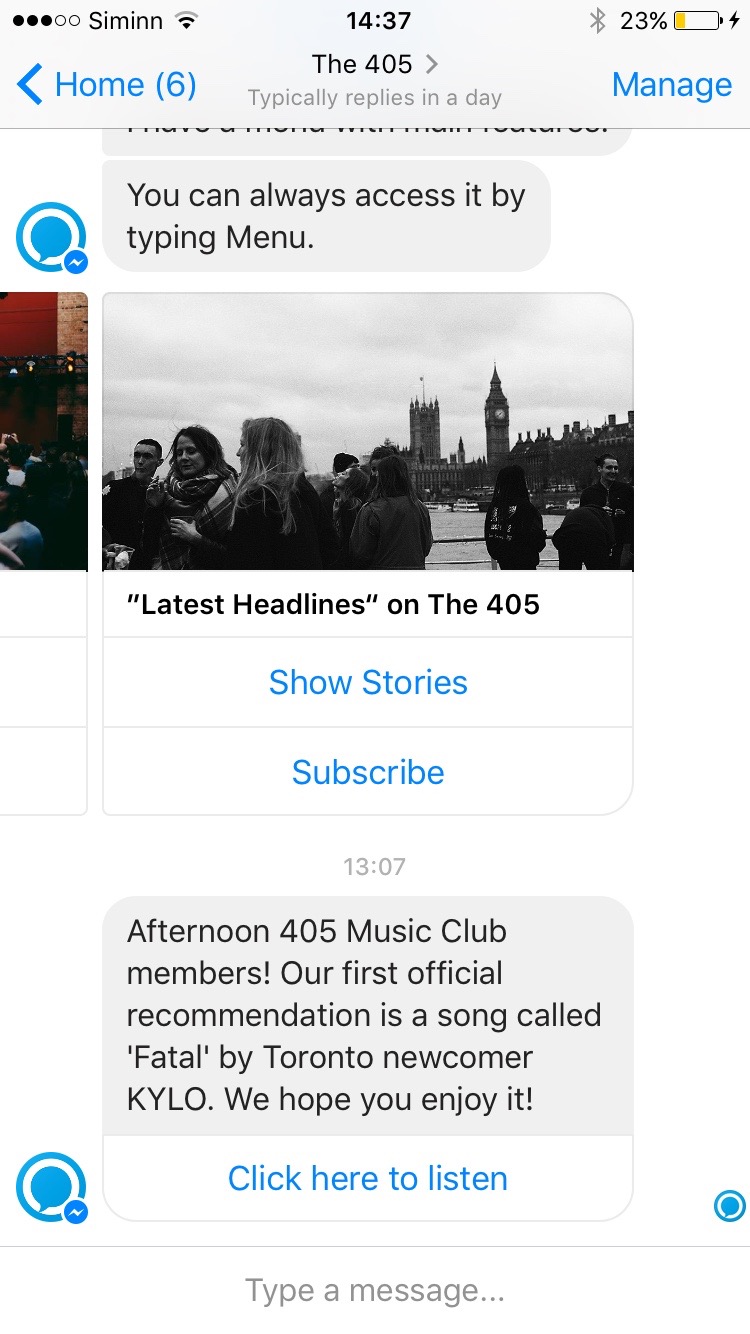Tap Click here to listen
This screenshot has height=1334, width=750.
(x=368, y=1178)
